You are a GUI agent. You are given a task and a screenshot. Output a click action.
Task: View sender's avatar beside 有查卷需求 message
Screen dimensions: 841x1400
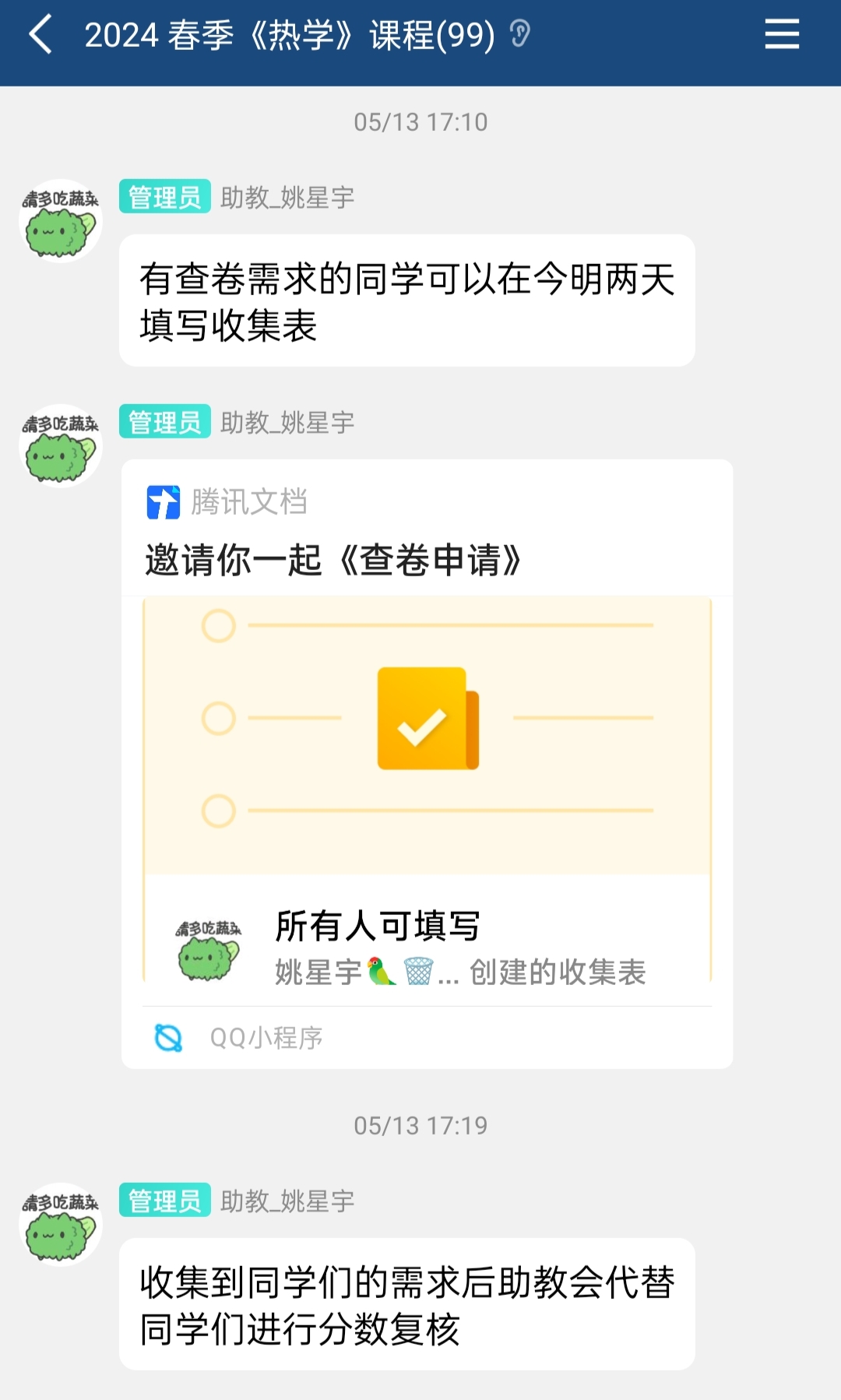(61, 221)
